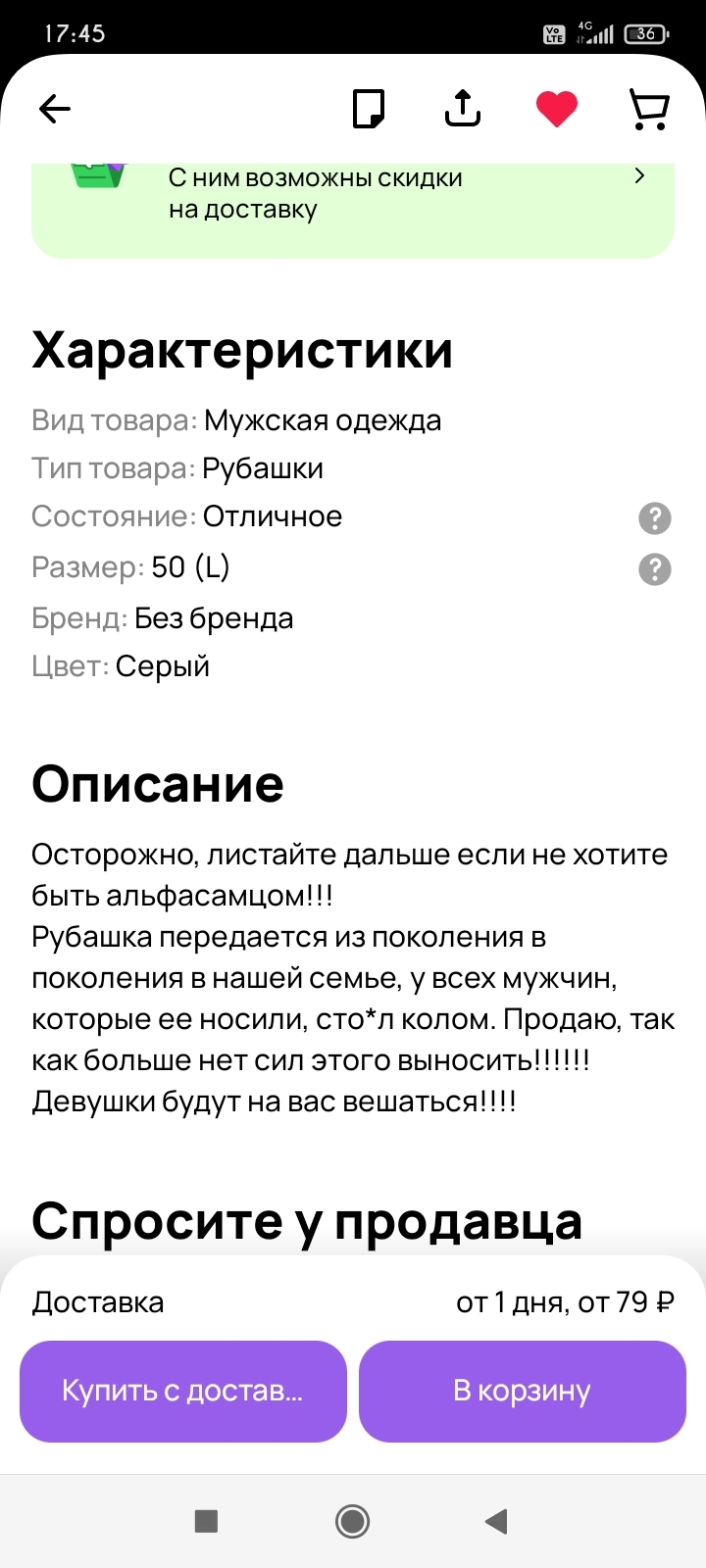Share this listing

point(463,108)
